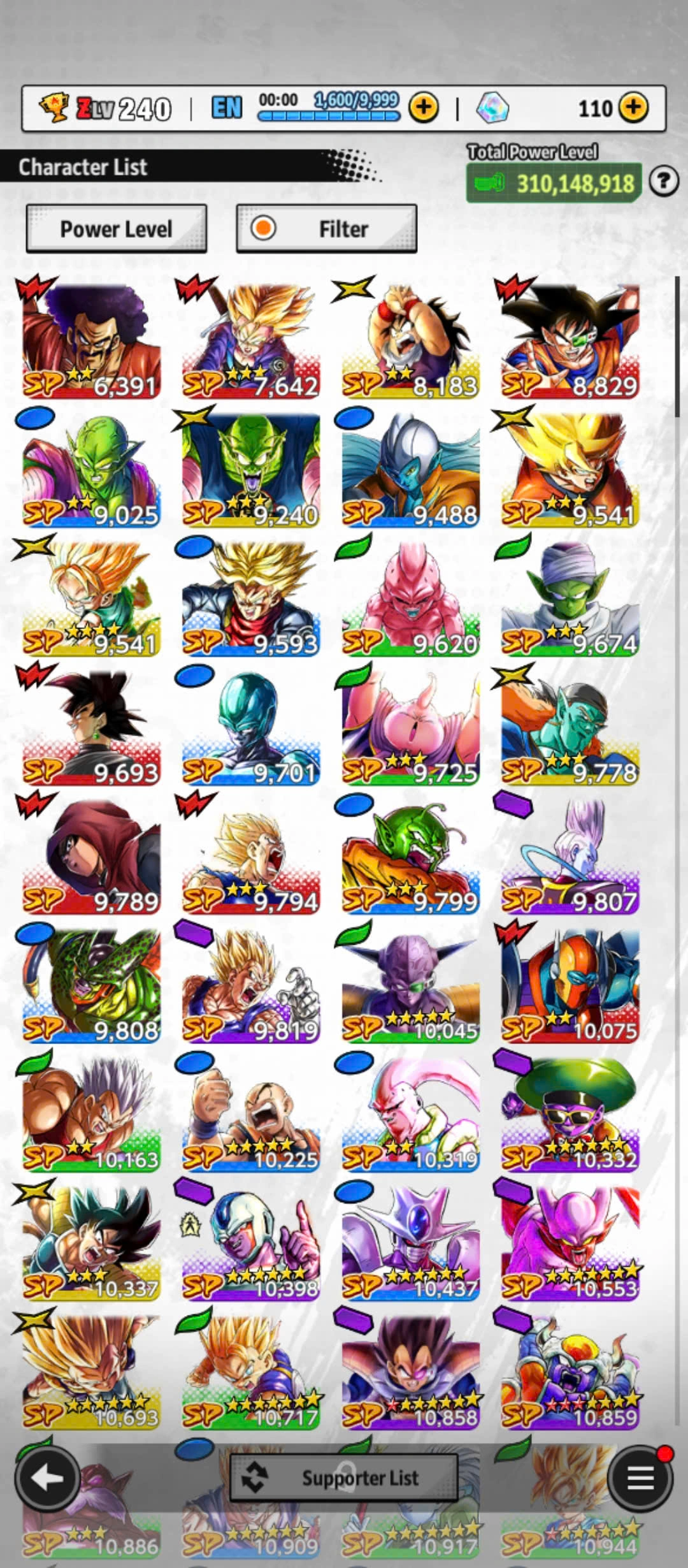Add more Chrono Crystals with plus icon

tap(633, 108)
